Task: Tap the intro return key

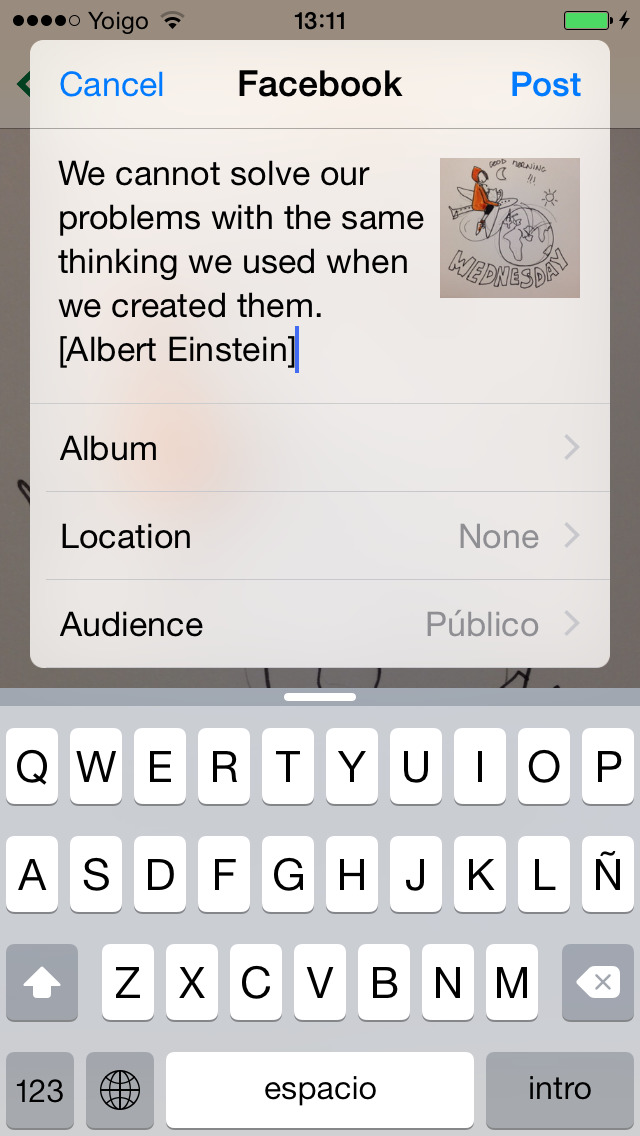Action: 559,1089
